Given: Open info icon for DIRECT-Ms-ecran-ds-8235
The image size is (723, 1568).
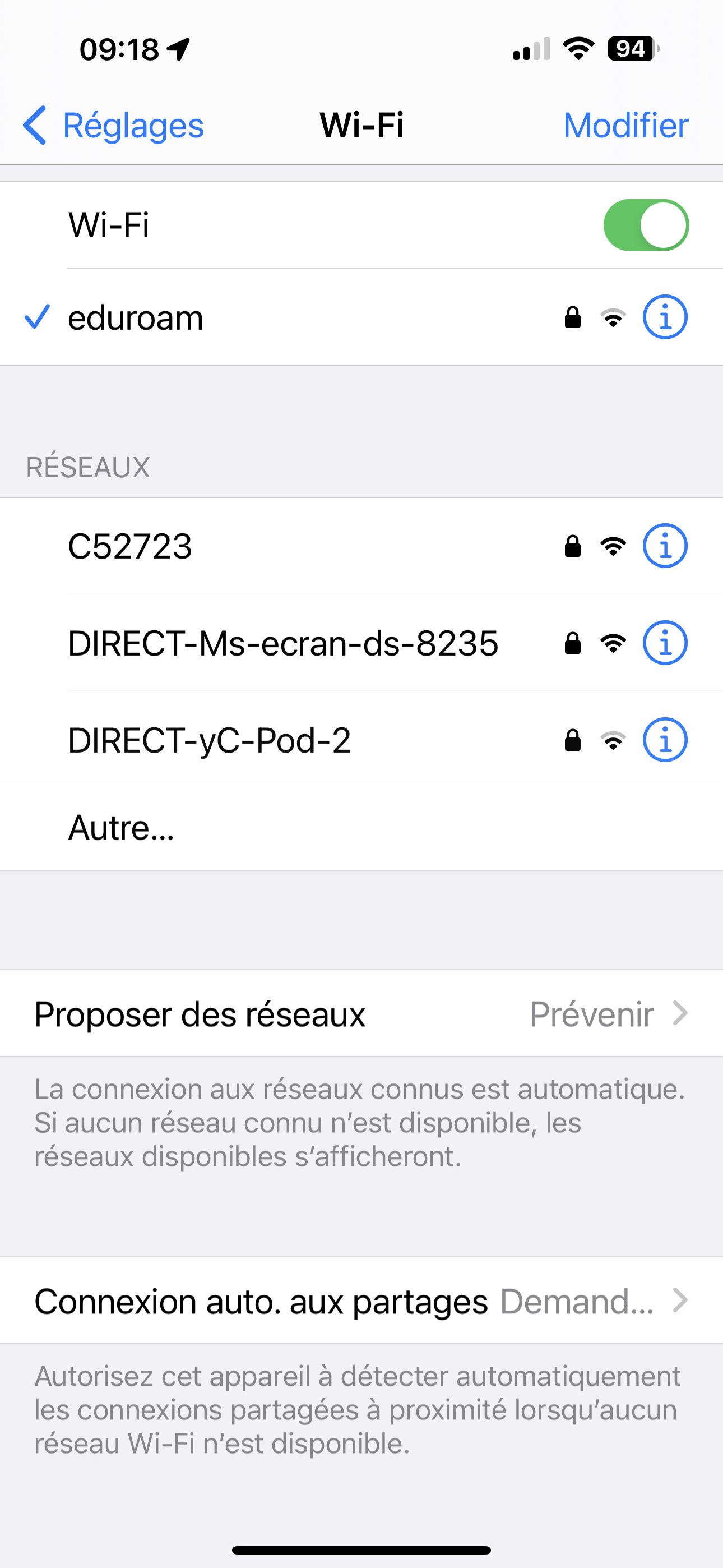Looking at the screenshot, I should [x=665, y=643].
